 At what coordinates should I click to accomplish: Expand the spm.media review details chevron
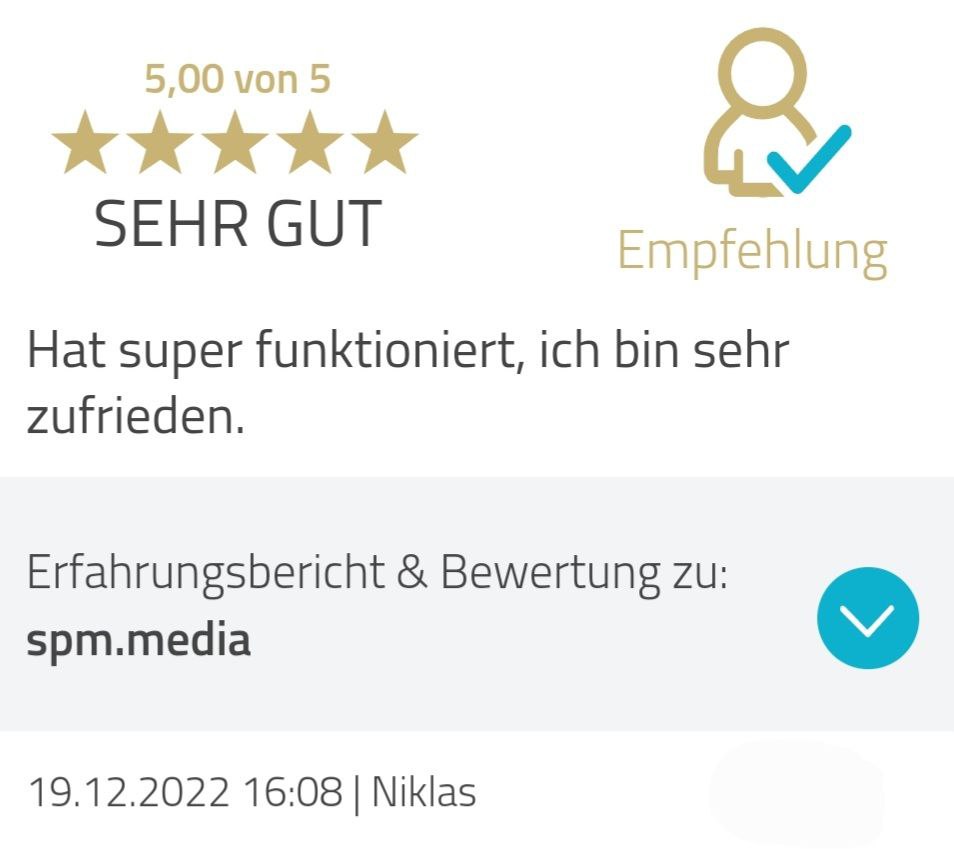[867, 618]
